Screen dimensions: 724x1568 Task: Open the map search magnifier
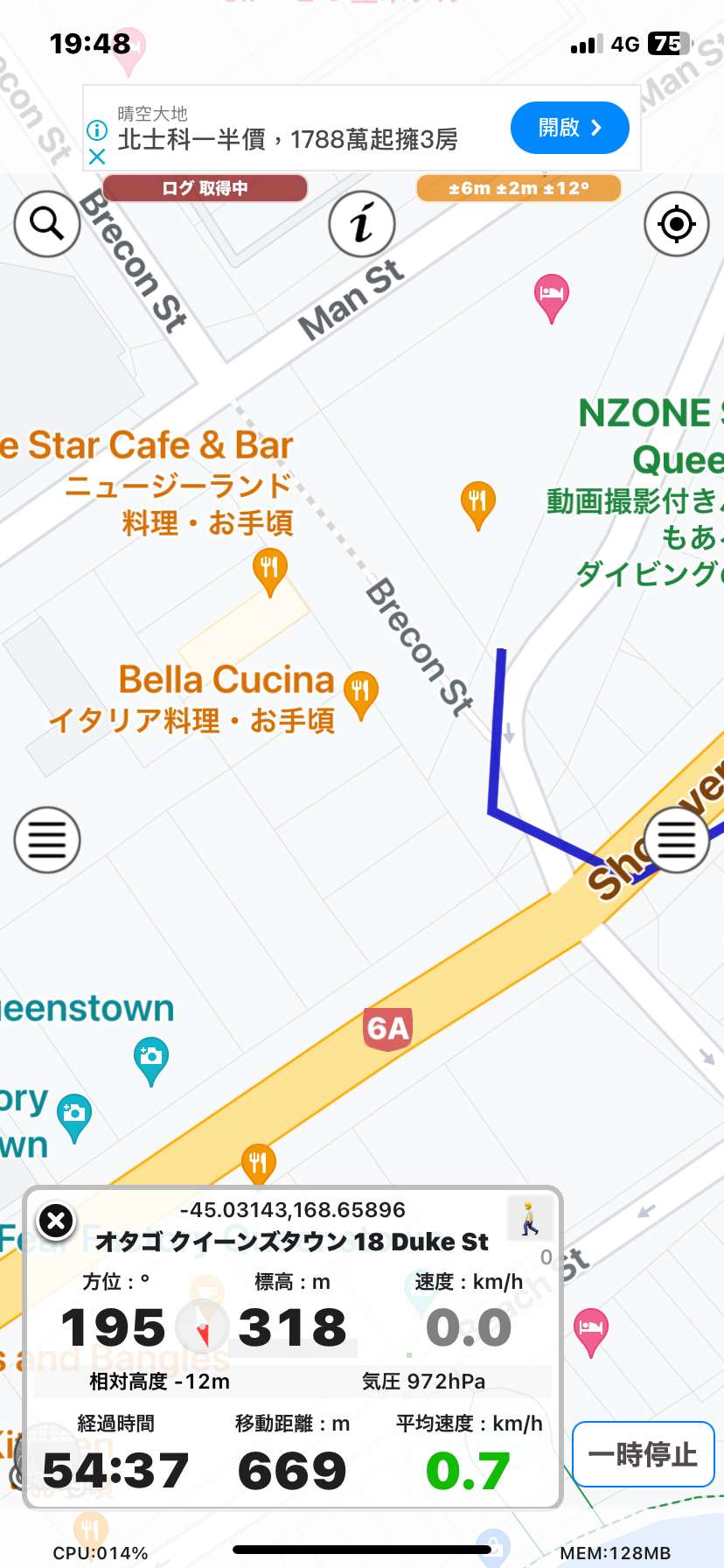click(47, 224)
